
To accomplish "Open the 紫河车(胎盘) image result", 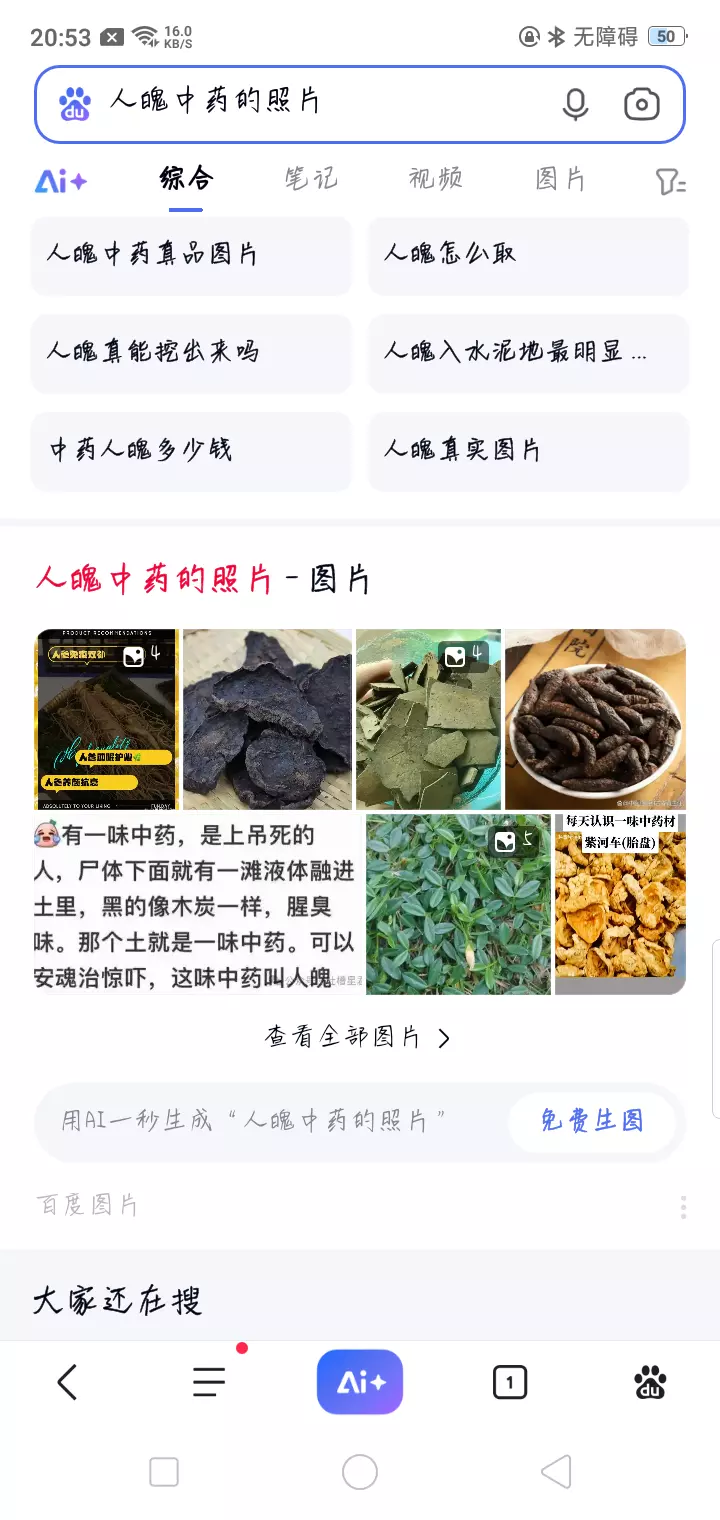I will point(620,904).
